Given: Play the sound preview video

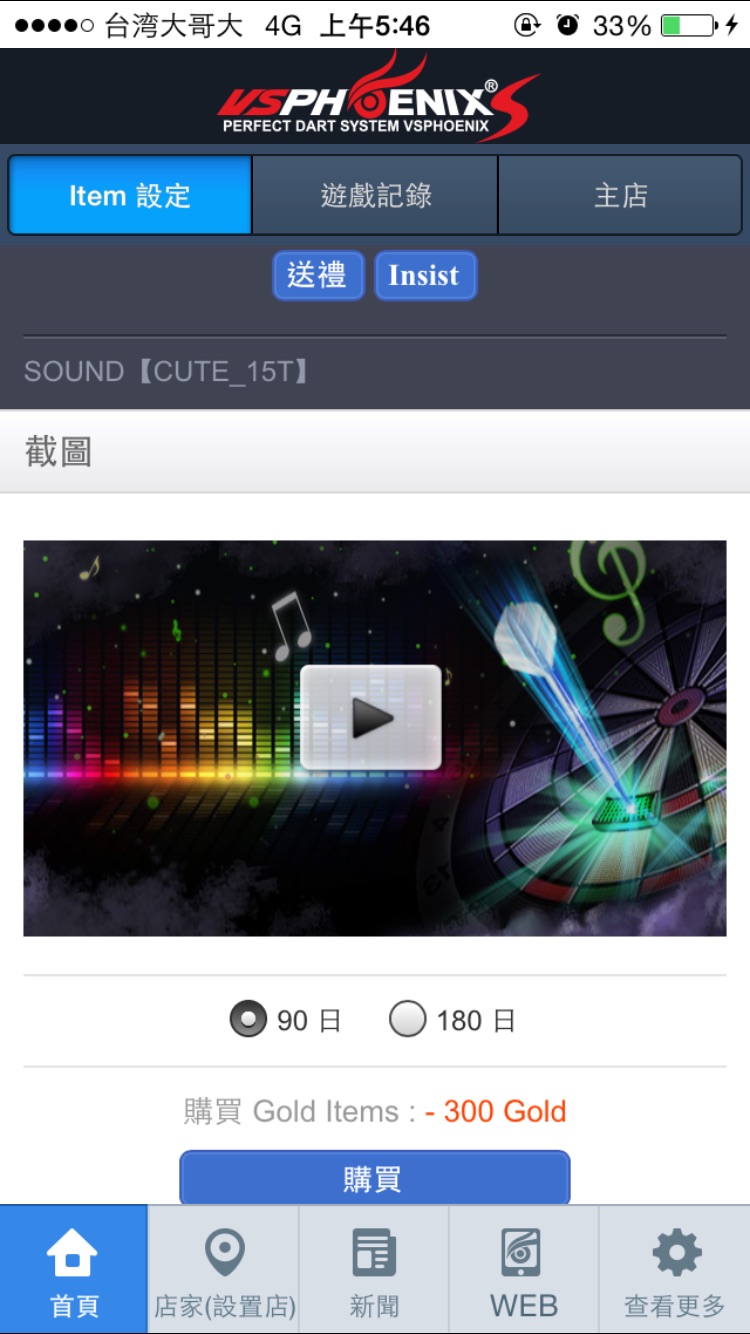Looking at the screenshot, I should [370, 717].
